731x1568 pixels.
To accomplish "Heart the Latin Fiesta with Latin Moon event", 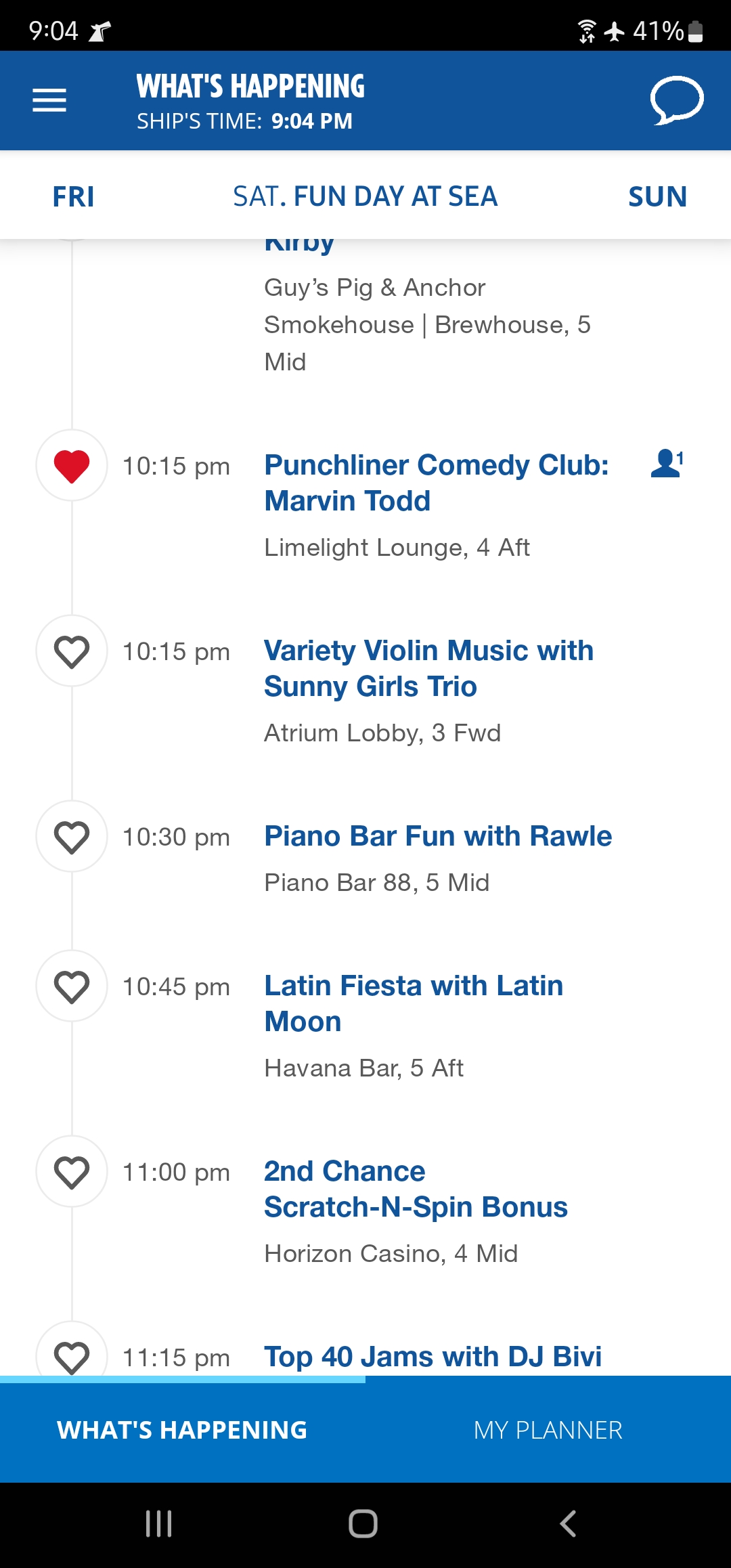I will (72, 986).
